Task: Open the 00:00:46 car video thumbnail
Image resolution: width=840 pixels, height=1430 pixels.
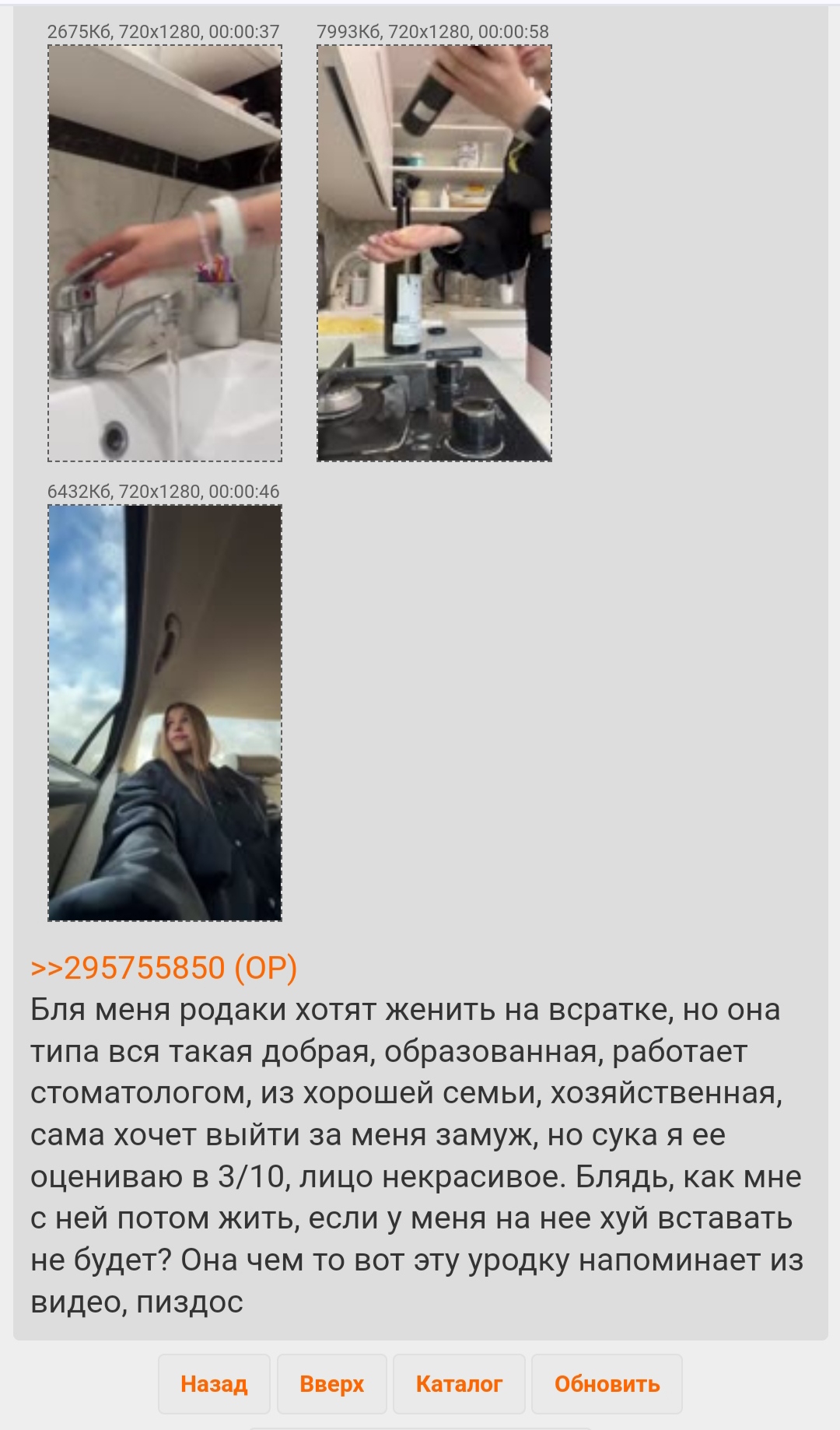Action: [165, 713]
